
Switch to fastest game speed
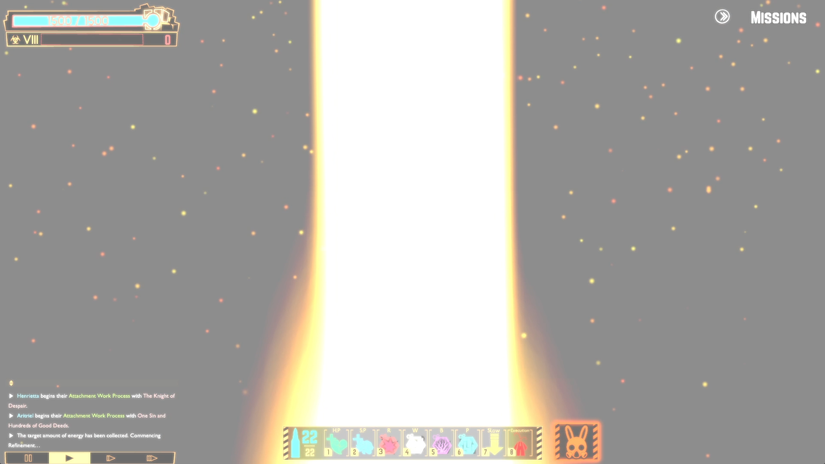coord(152,458)
